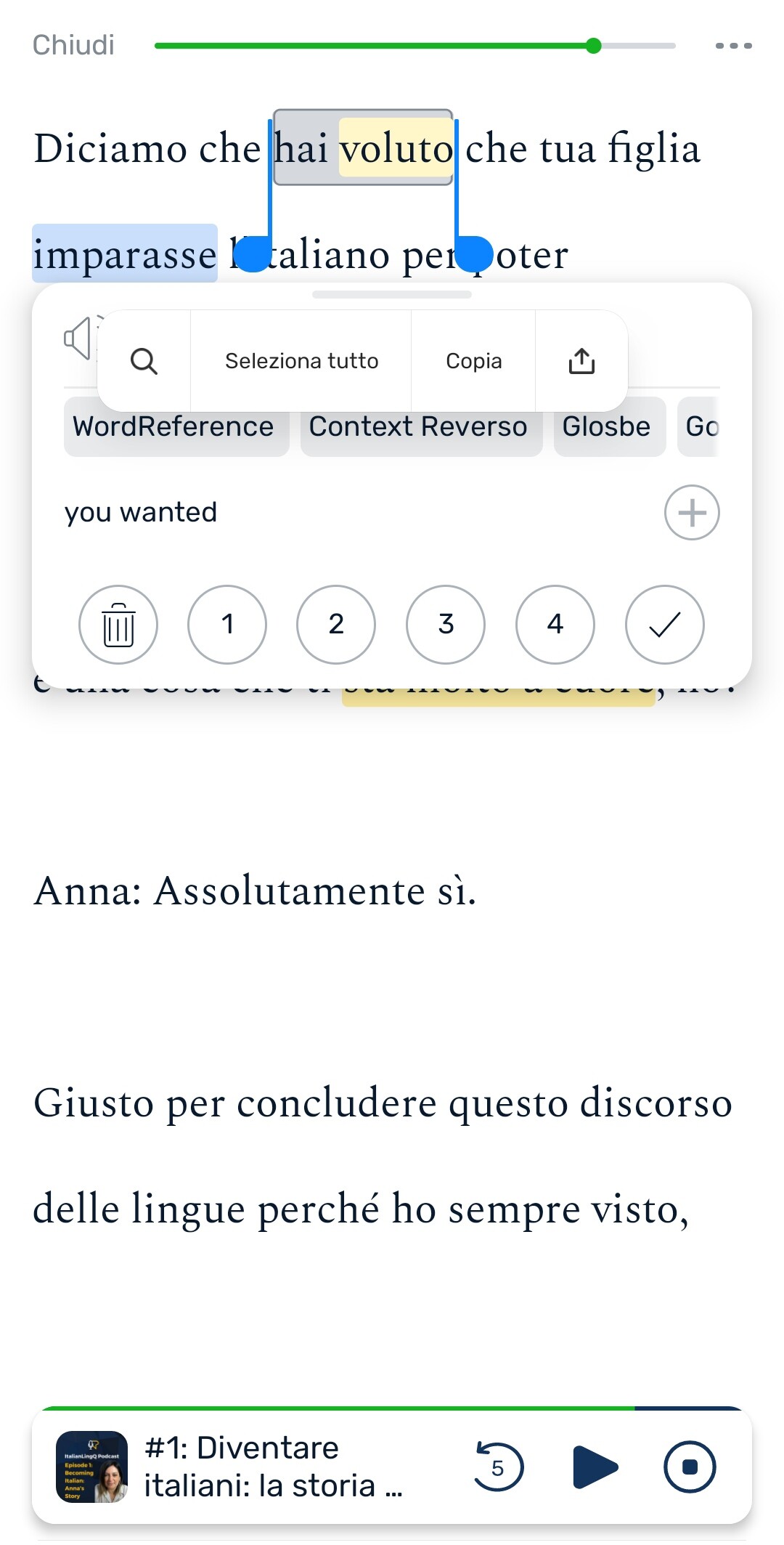Choose Seleziona tutto
Image resolution: width=784 pixels, height=1545 pixels.
pos(301,361)
